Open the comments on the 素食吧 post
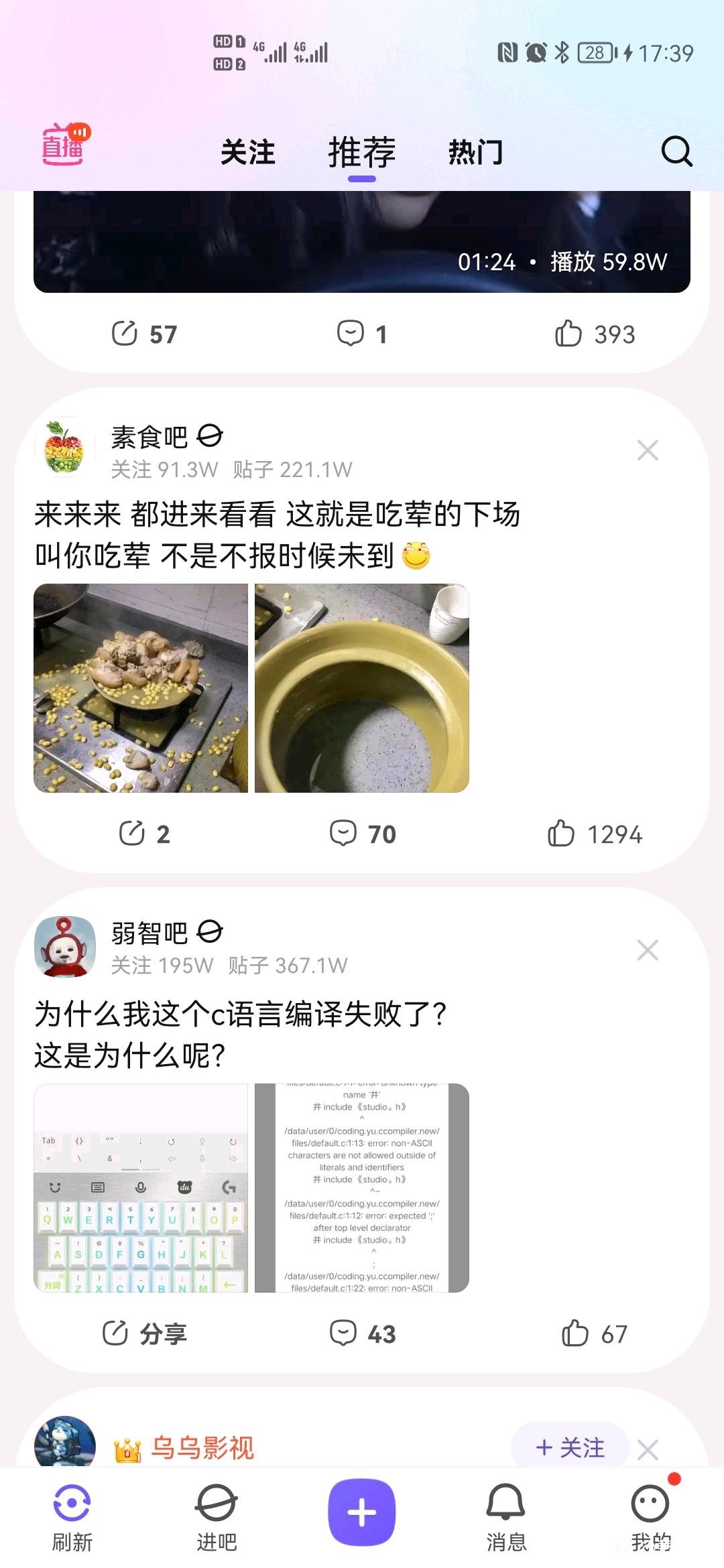The width and height of the screenshot is (724, 1568). pos(363,834)
